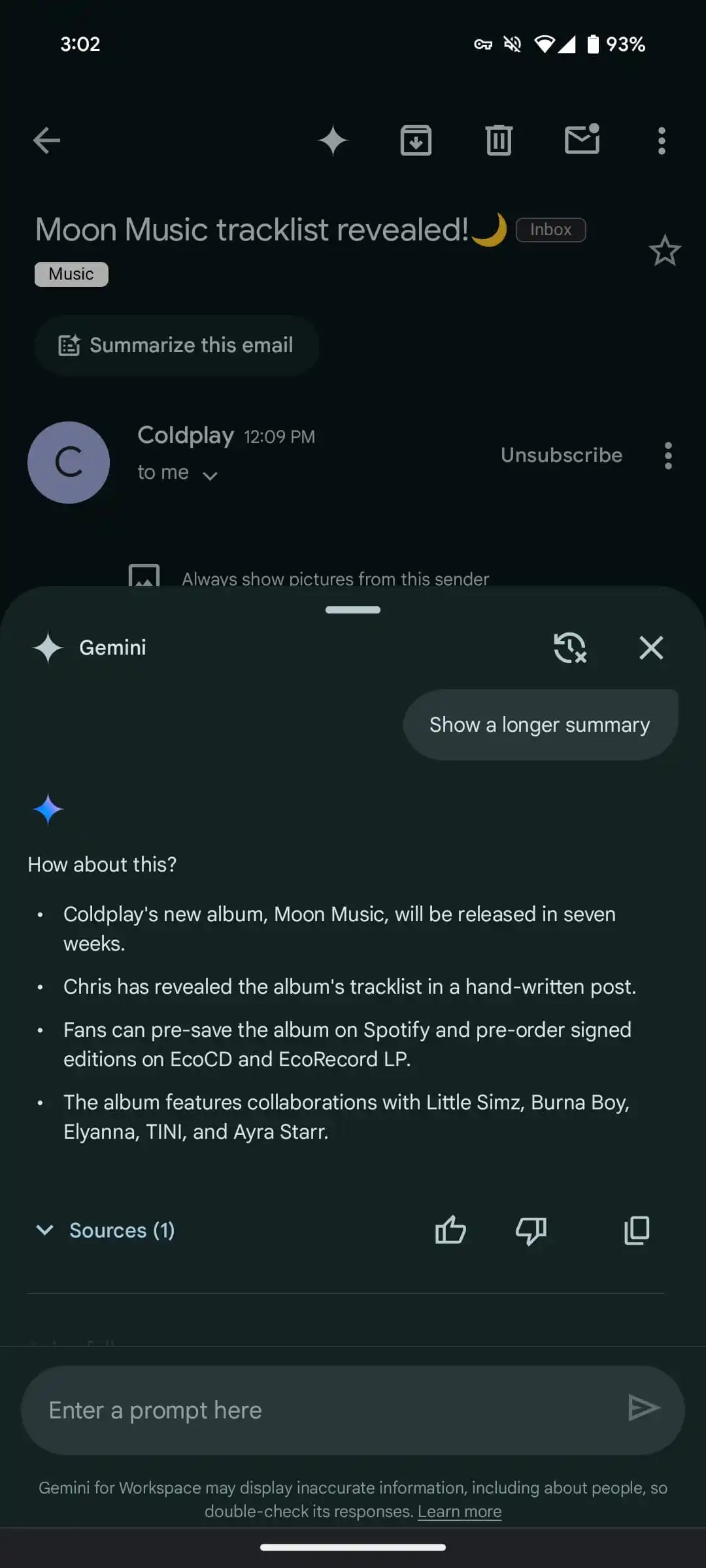Give thumbs down to the summary
The image size is (706, 1568).
531,1231
